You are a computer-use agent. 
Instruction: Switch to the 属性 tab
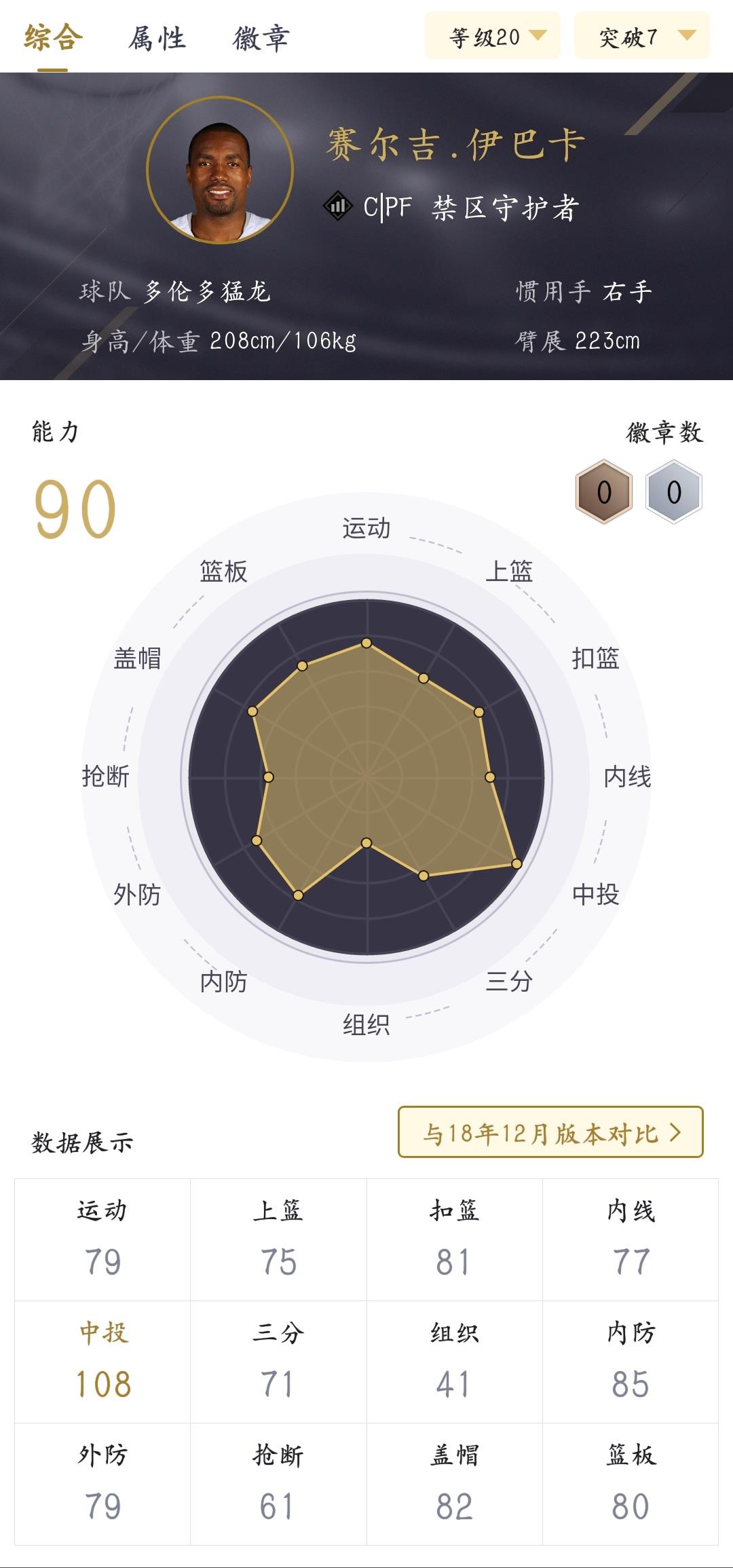157,38
